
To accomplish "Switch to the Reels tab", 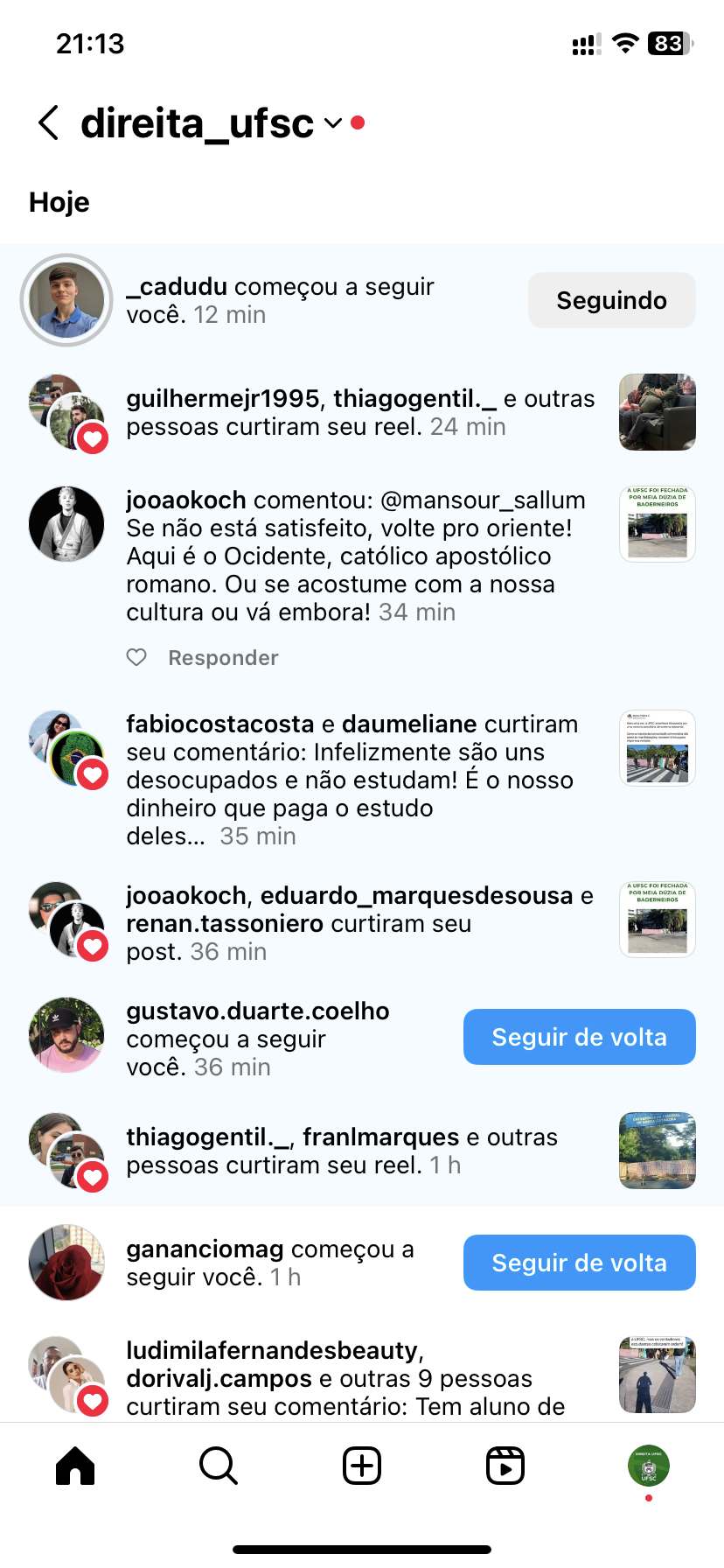I will 505,1466.
